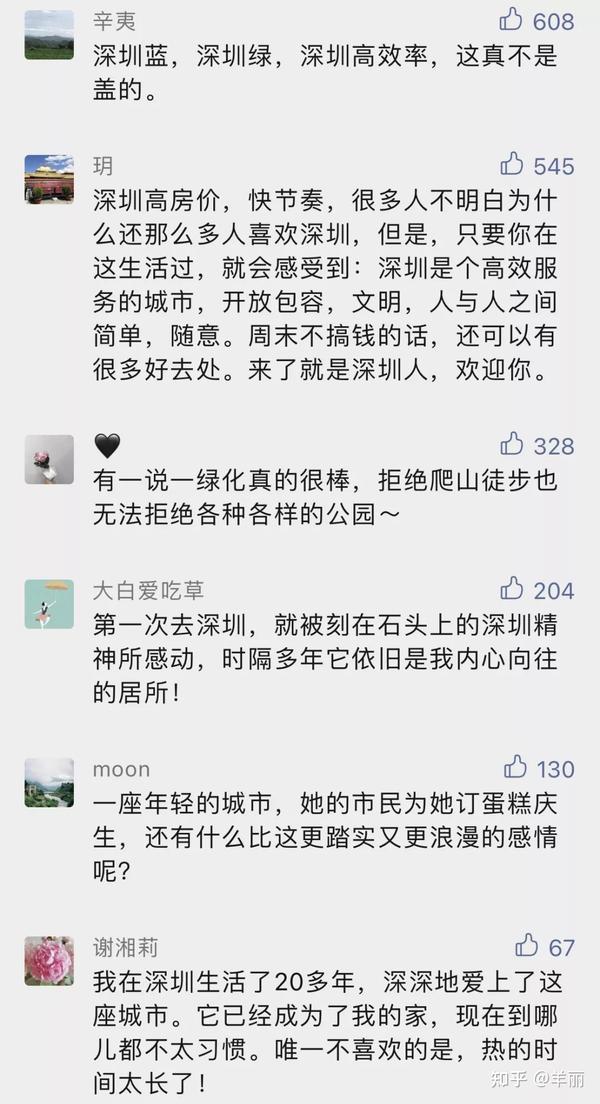This screenshot has width=600, height=1104.
Task: Like 谢湘莉's comment with 67 likes
Action: click(x=526, y=945)
